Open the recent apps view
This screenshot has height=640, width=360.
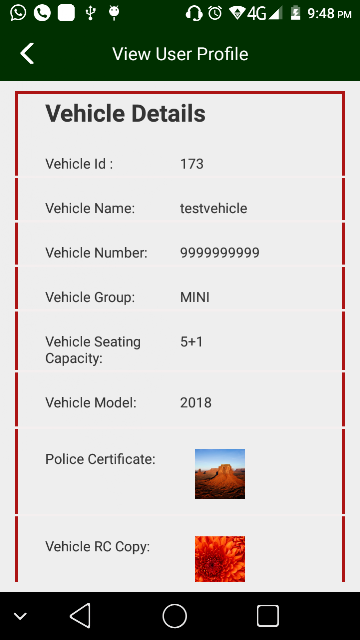(x=268, y=616)
